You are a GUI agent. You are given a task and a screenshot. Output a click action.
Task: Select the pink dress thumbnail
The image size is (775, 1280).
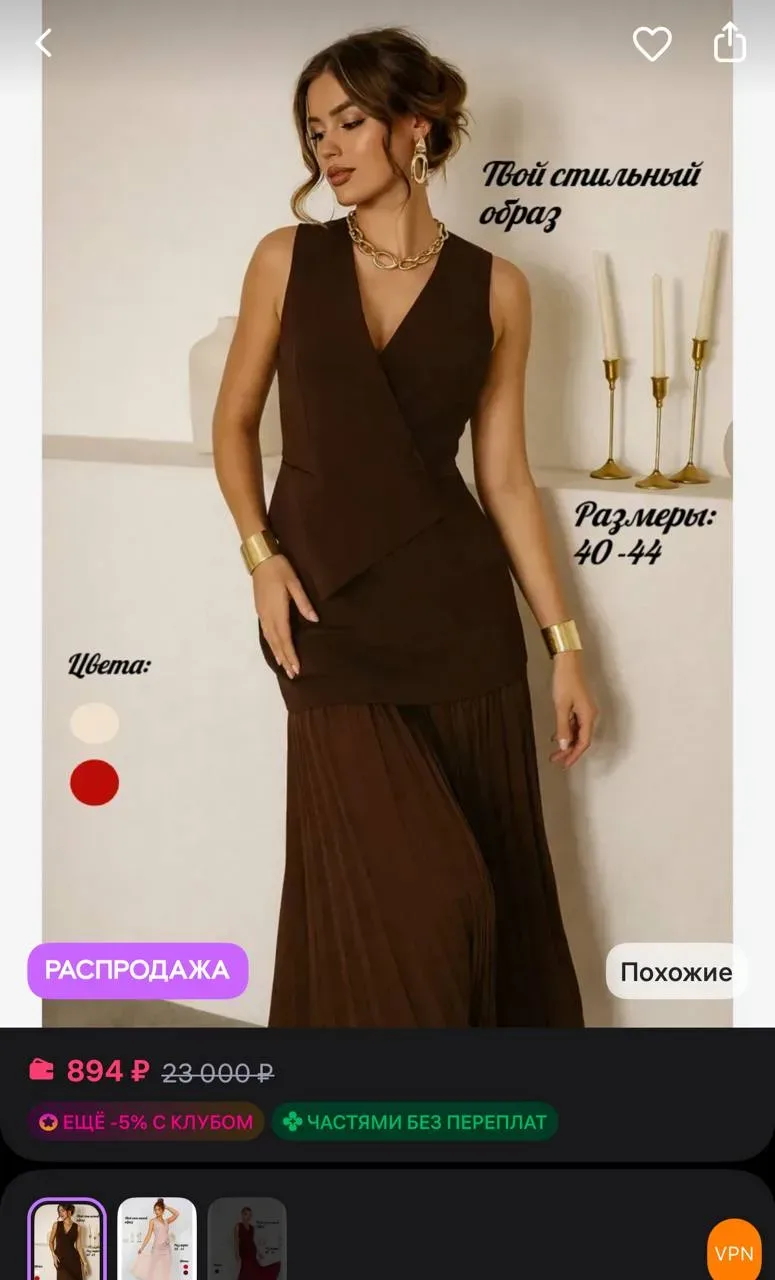(157, 1240)
